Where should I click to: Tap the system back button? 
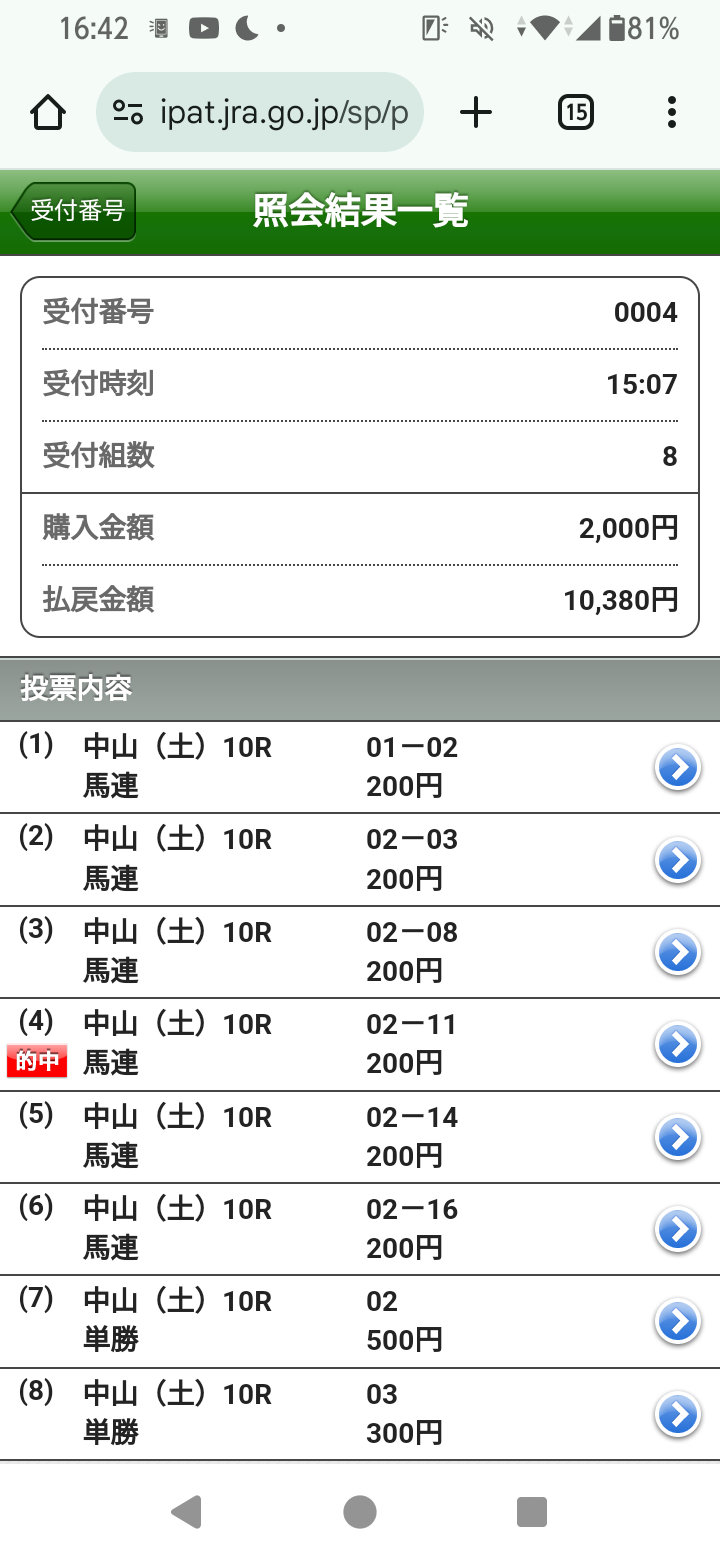pos(187,1512)
